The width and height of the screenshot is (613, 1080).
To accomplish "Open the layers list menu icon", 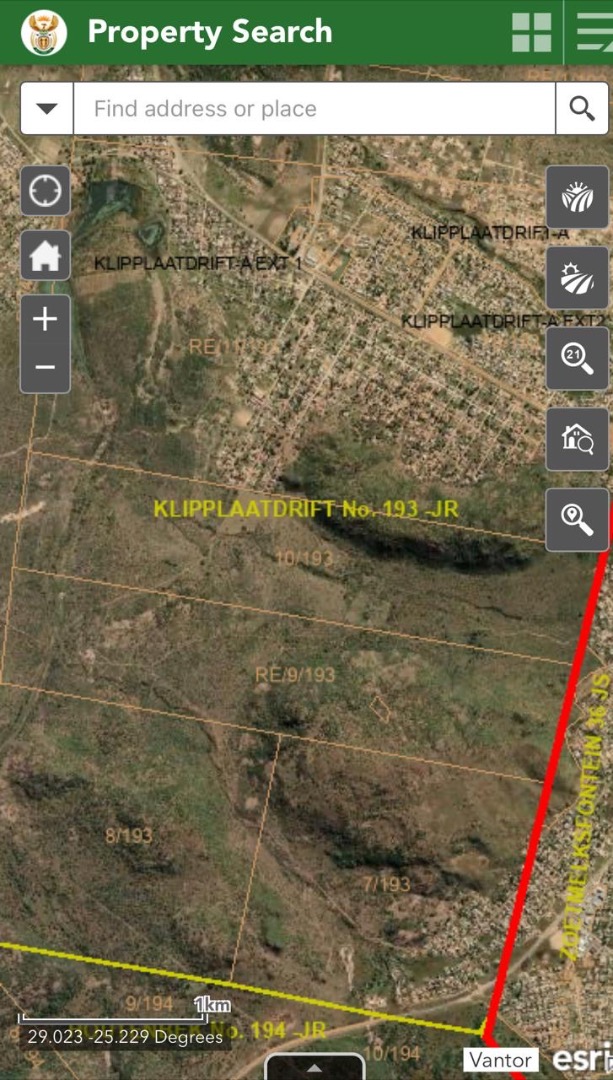I will pyautogui.click(x=594, y=32).
